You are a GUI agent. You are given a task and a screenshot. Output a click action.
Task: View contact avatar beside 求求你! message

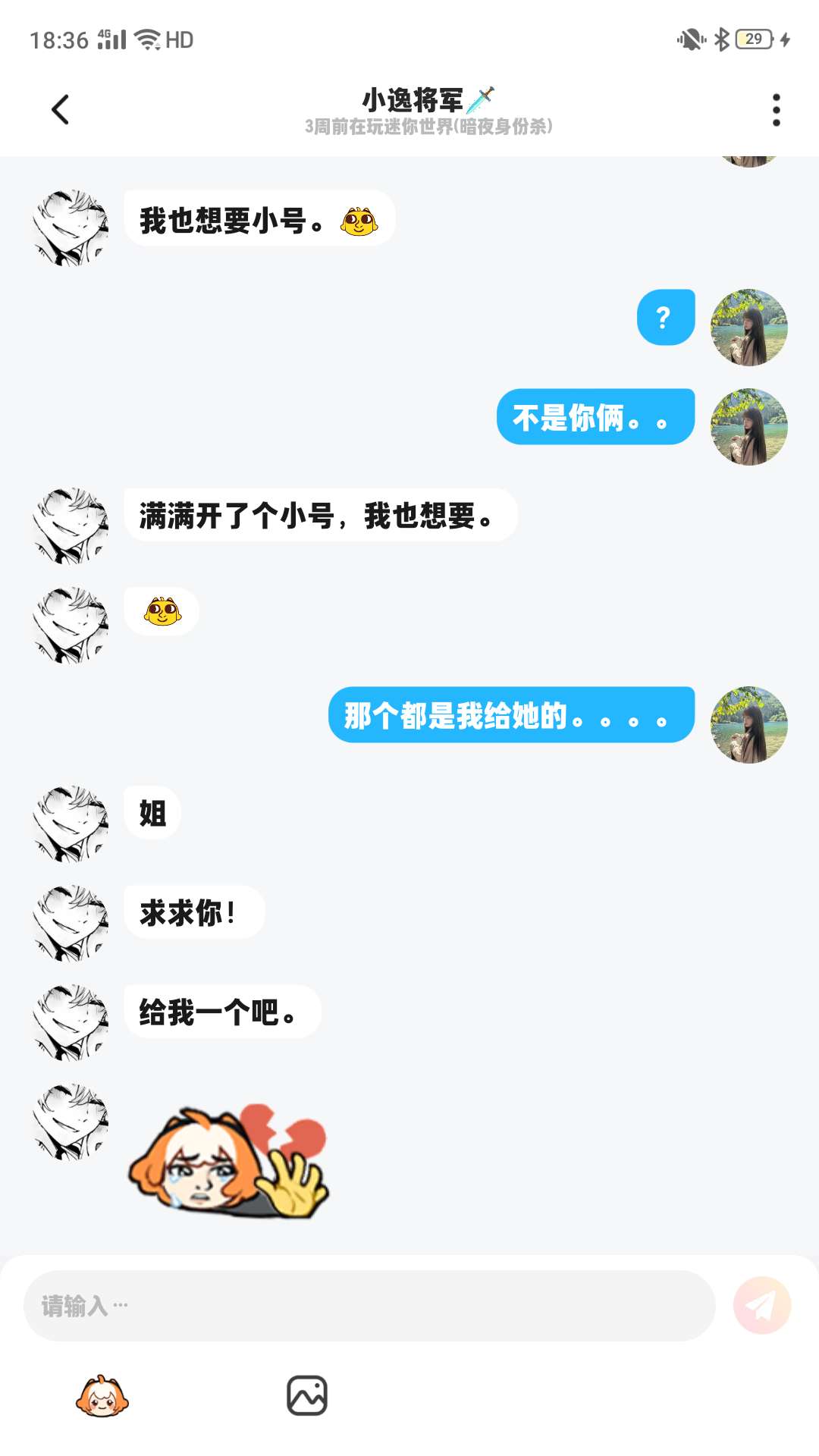[71, 923]
